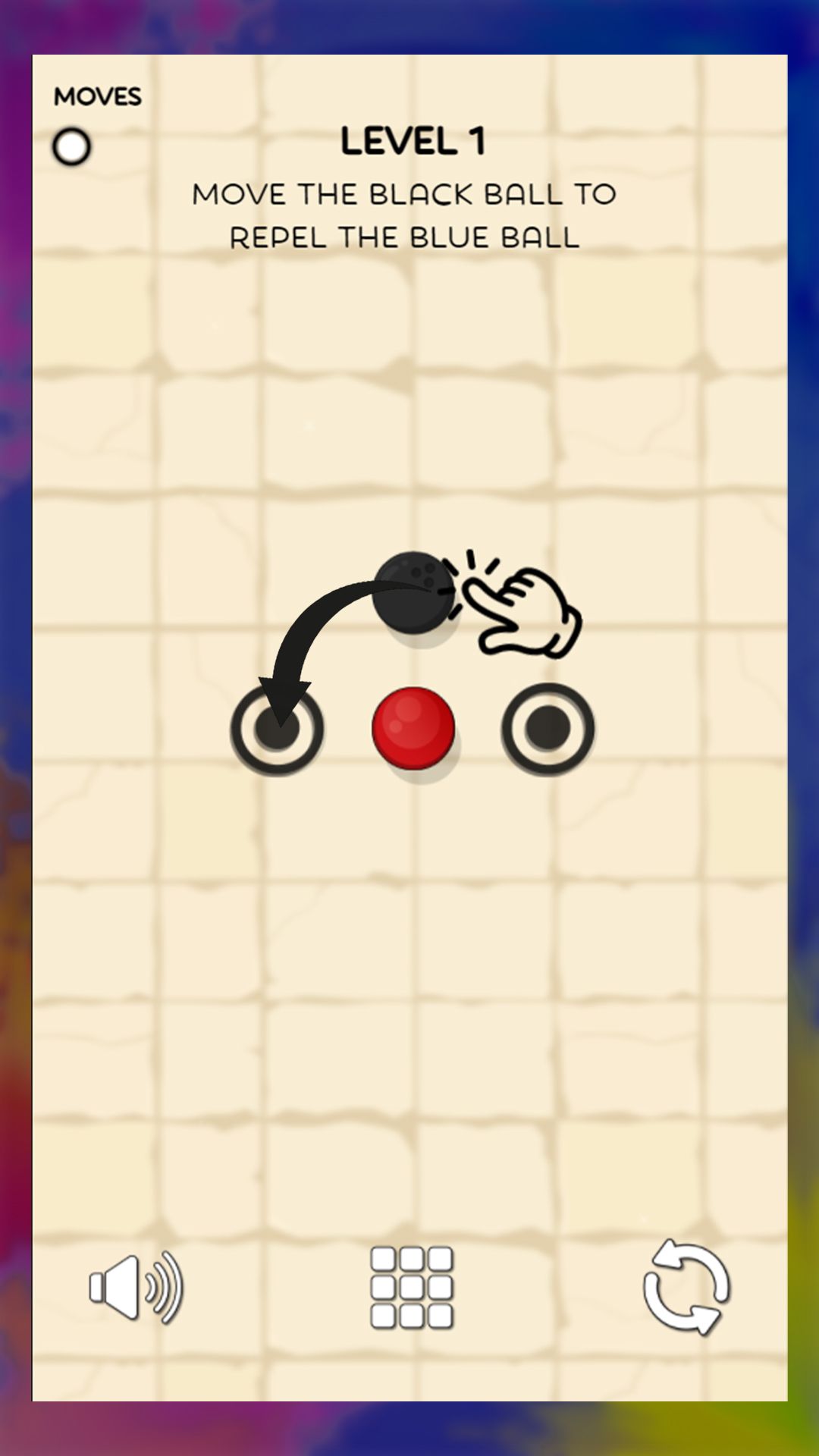Tap the black ball

tap(412, 593)
